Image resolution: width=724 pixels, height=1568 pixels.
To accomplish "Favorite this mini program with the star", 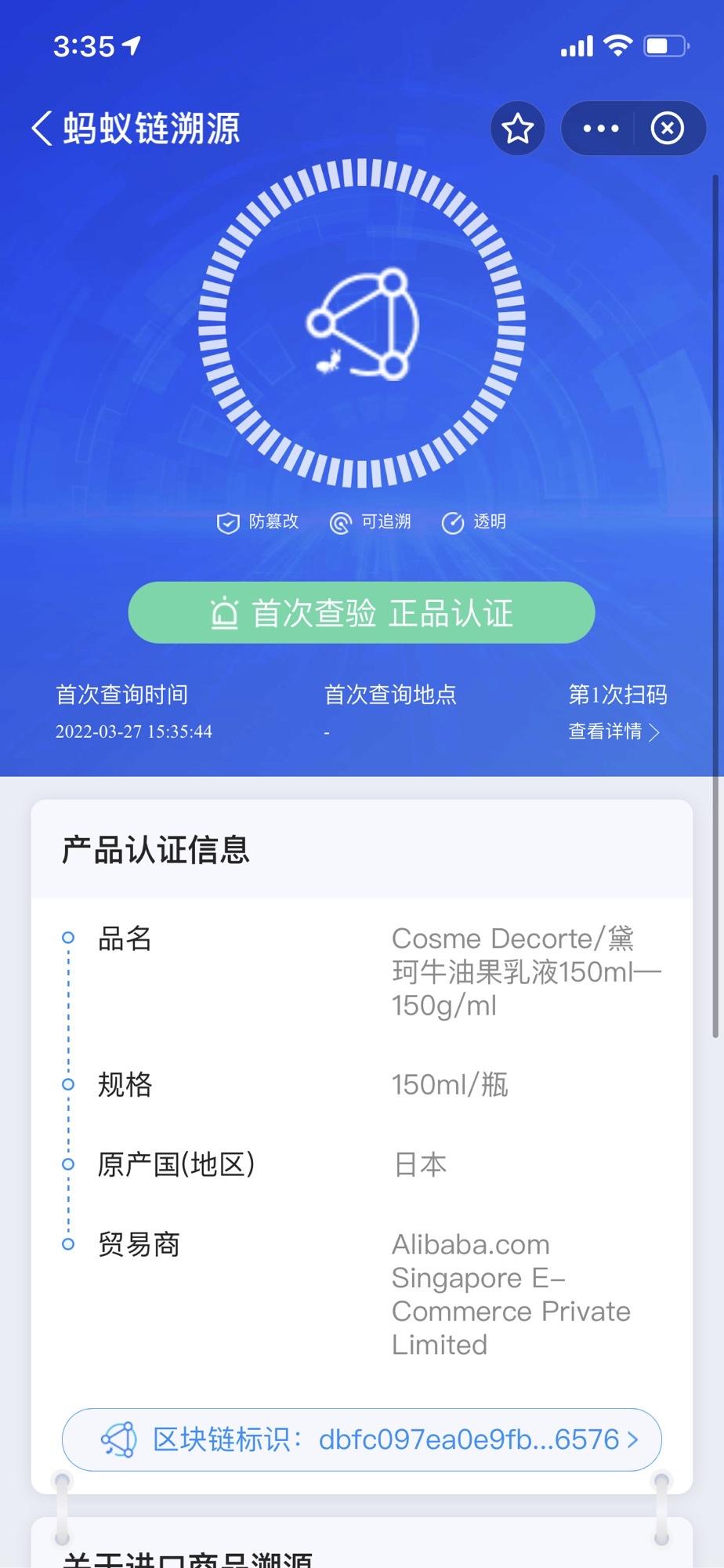I will (518, 128).
